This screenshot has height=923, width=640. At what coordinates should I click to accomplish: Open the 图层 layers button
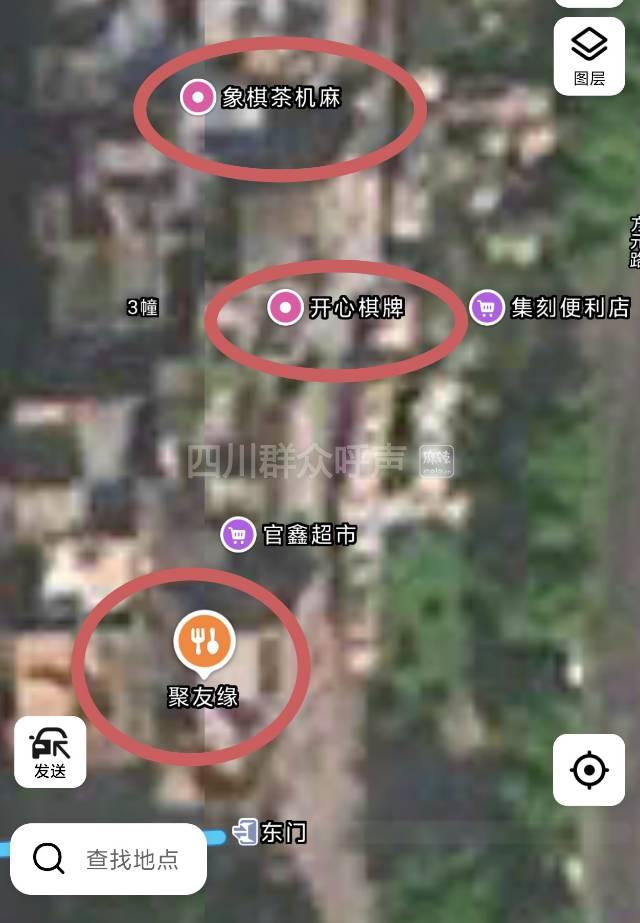[x=589, y=56]
